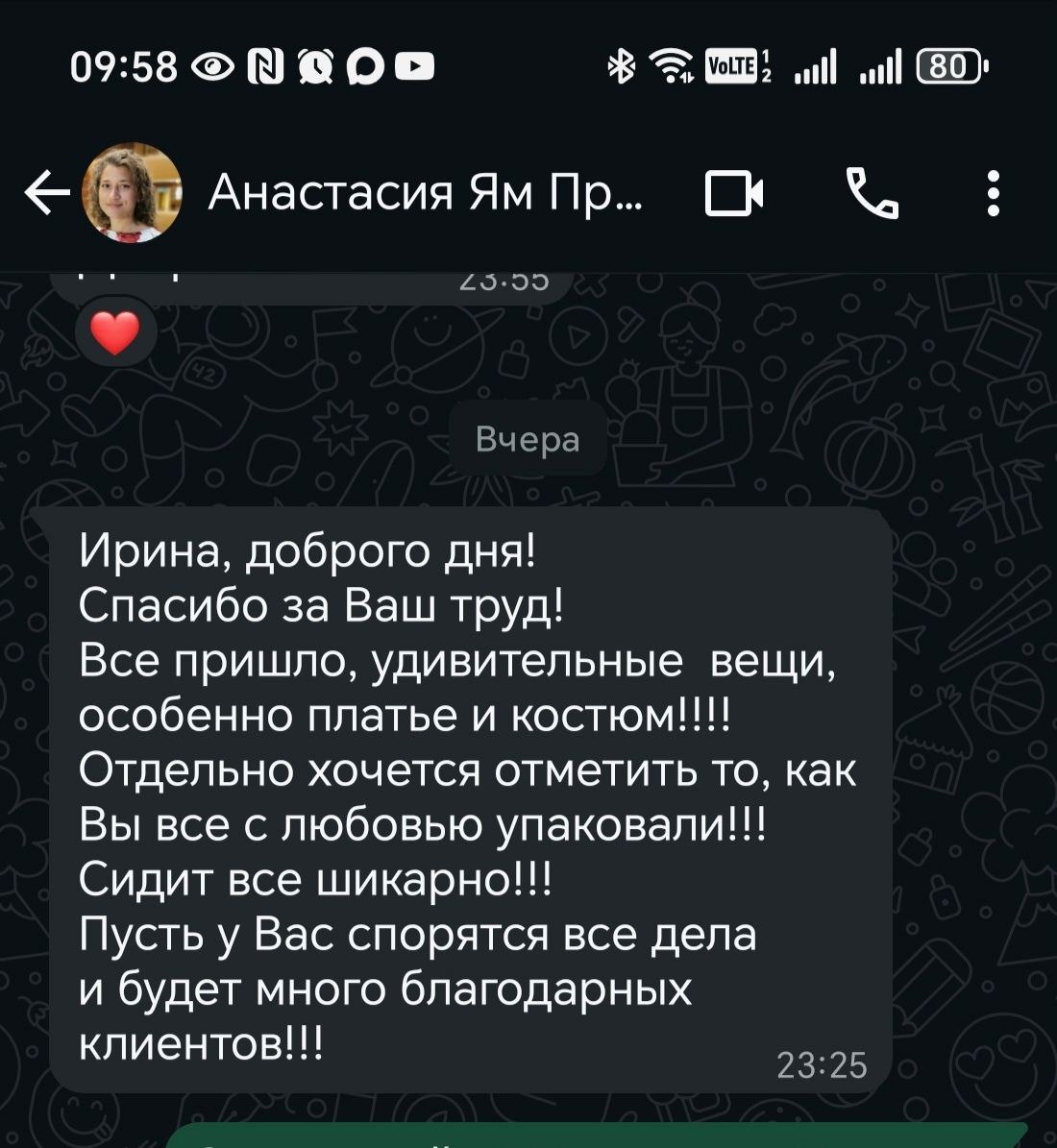
Task: Open the three-dot overflow menu
Action: pyautogui.click(x=994, y=193)
